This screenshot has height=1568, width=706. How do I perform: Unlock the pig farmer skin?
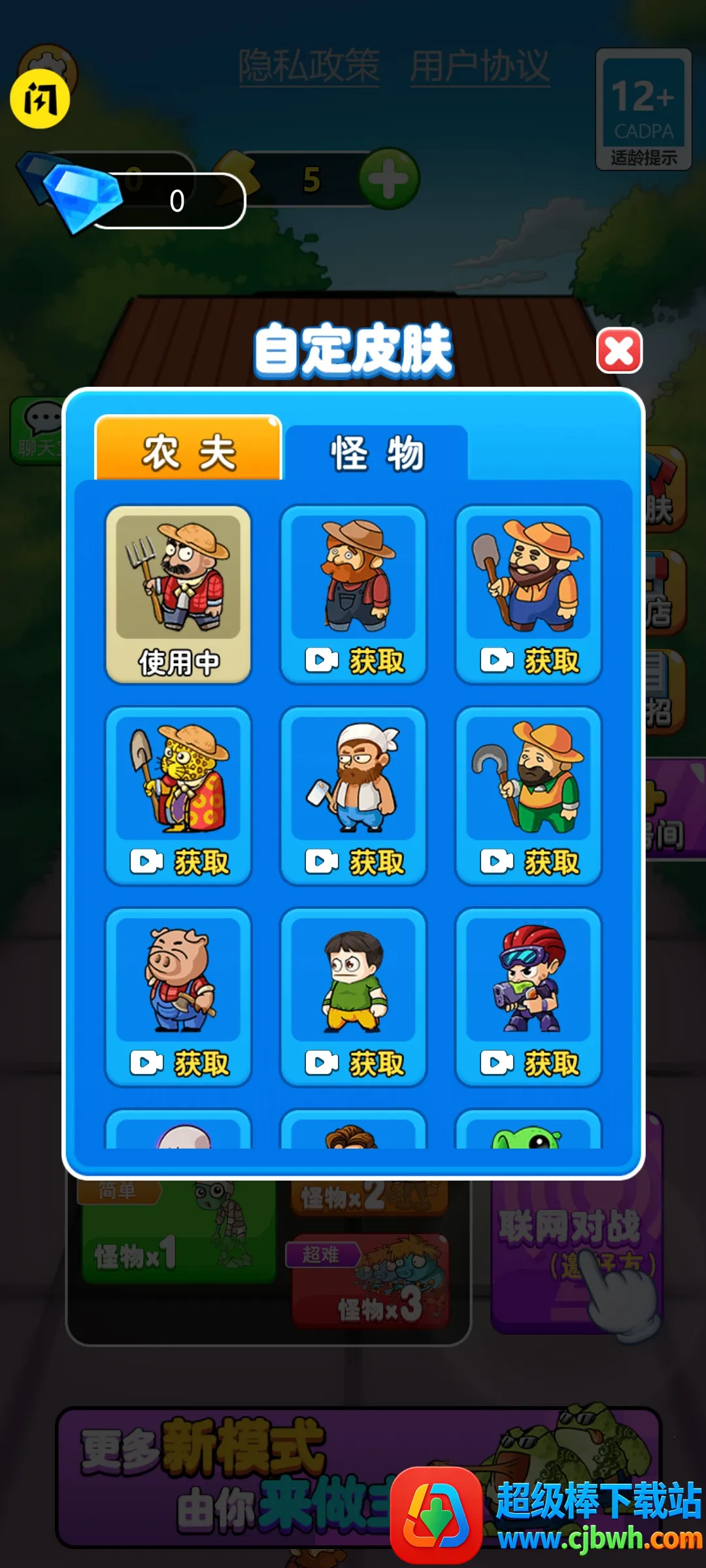click(178, 1063)
